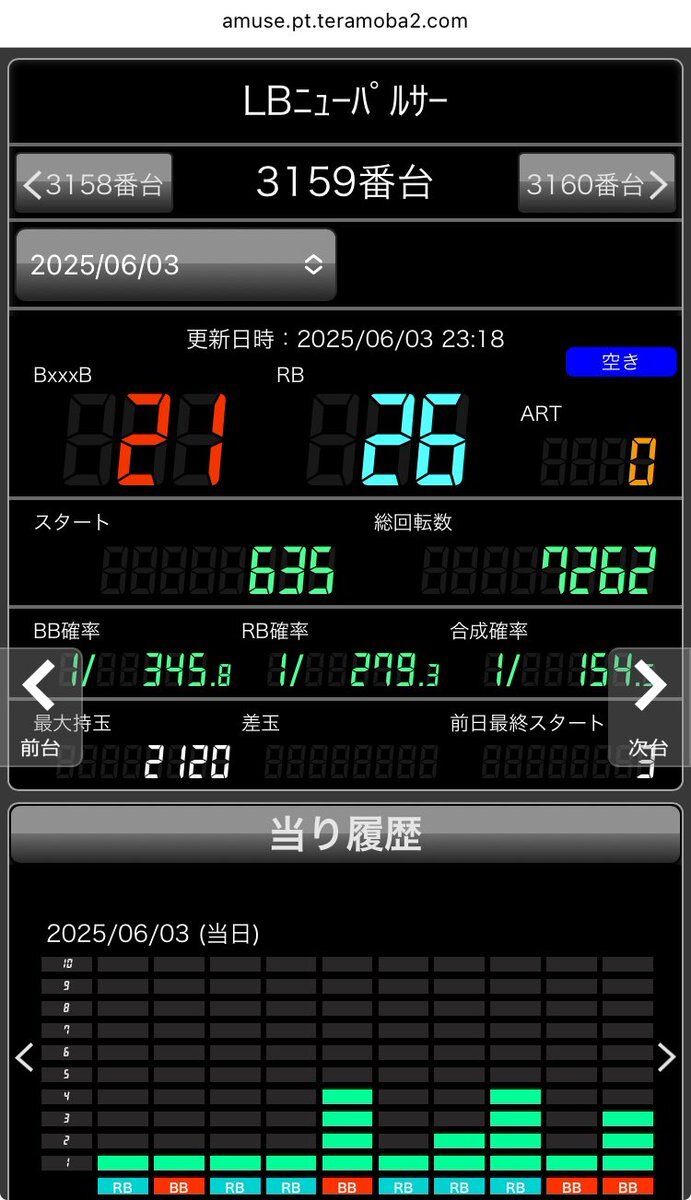Go to machine 3158番台
The width and height of the screenshot is (691, 1200).
(94, 183)
